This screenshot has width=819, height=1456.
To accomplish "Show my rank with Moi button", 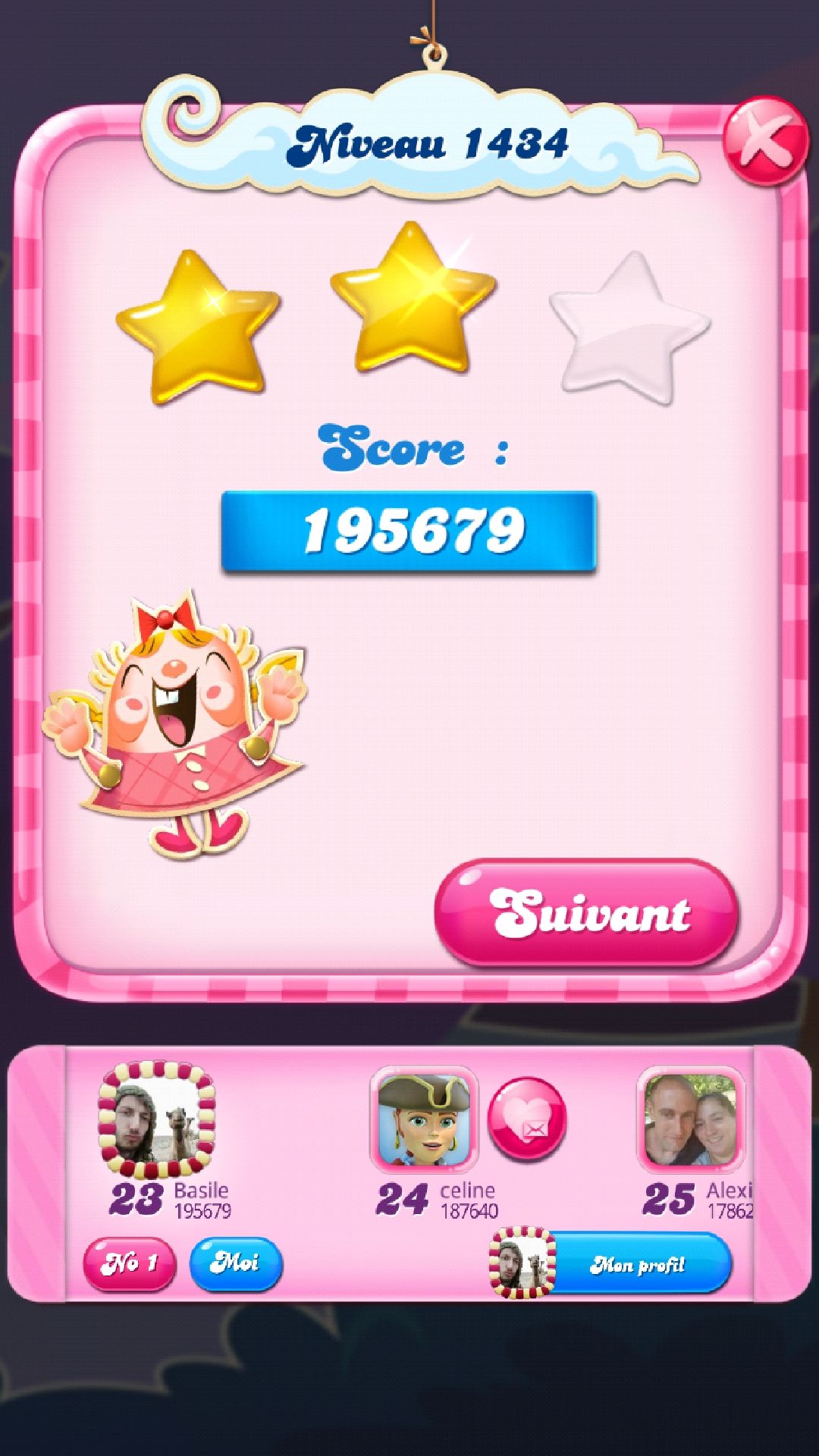I will click(236, 1263).
